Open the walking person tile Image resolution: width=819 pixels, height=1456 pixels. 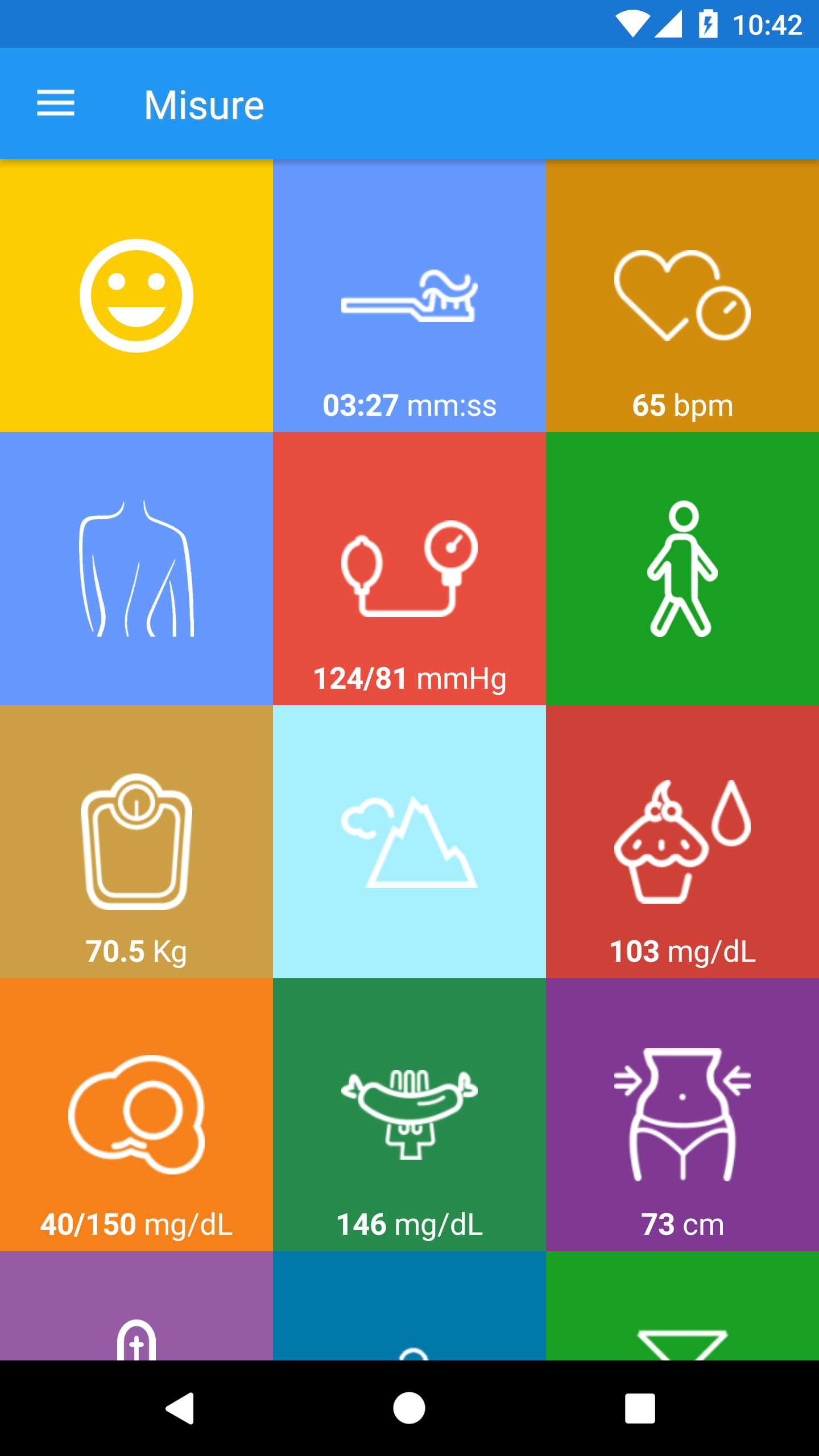click(682, 569)
